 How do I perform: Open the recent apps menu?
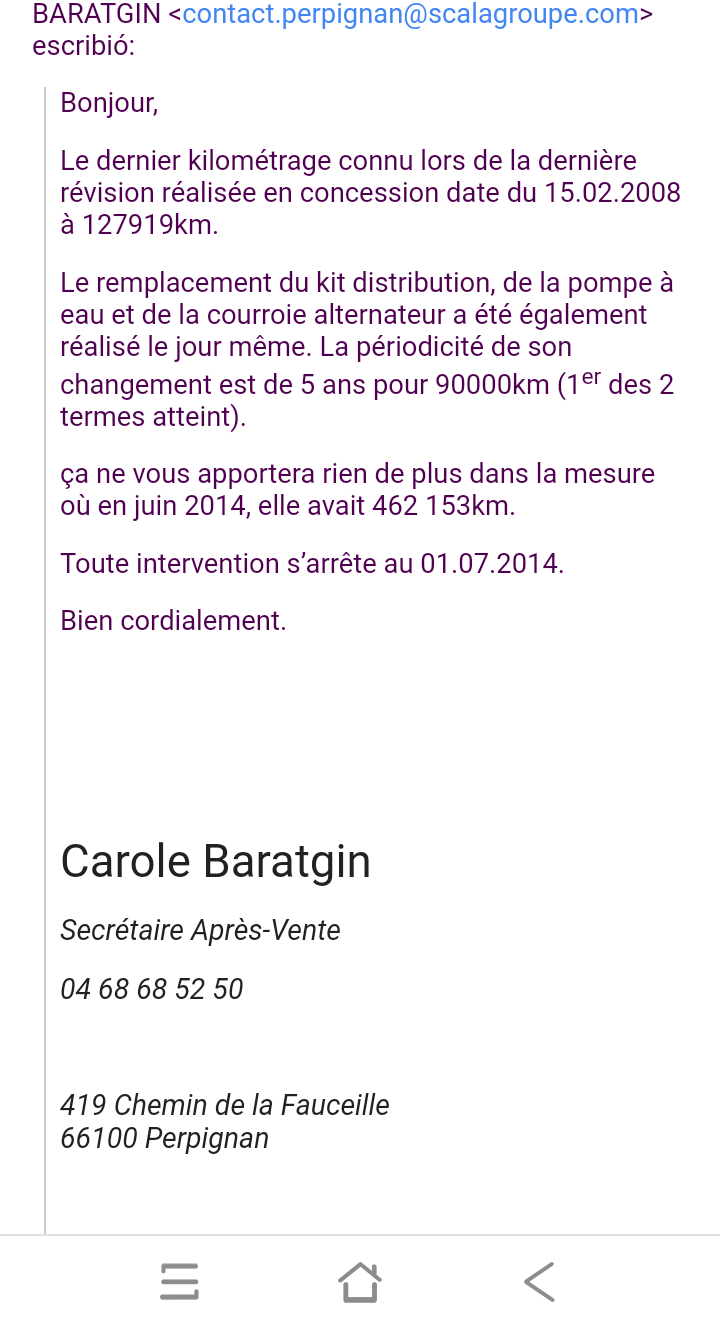[x=179, y=1281]
